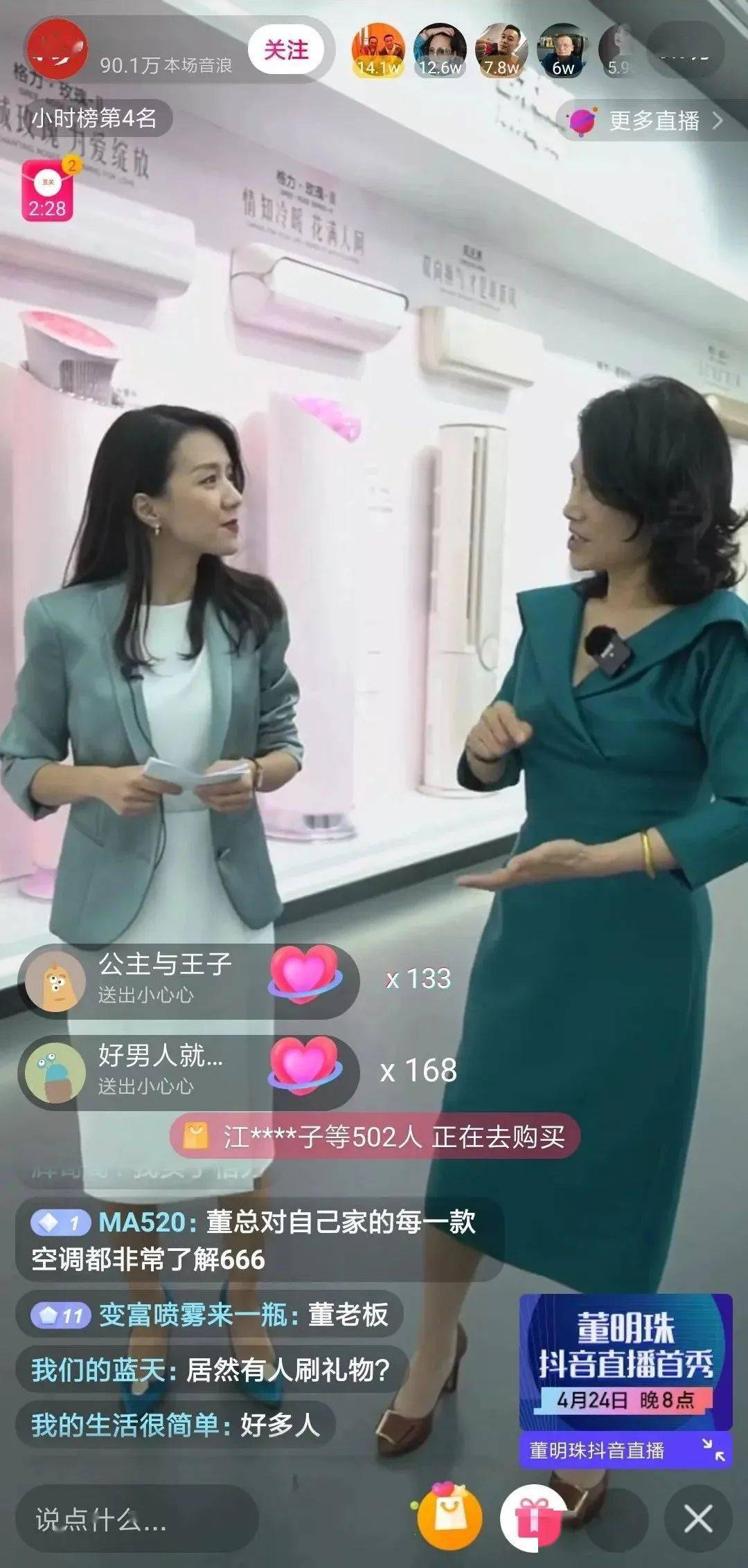View the viewer avatar marked 7.8w
This screenshot has width=748, height=1568.
coord(501,50)
